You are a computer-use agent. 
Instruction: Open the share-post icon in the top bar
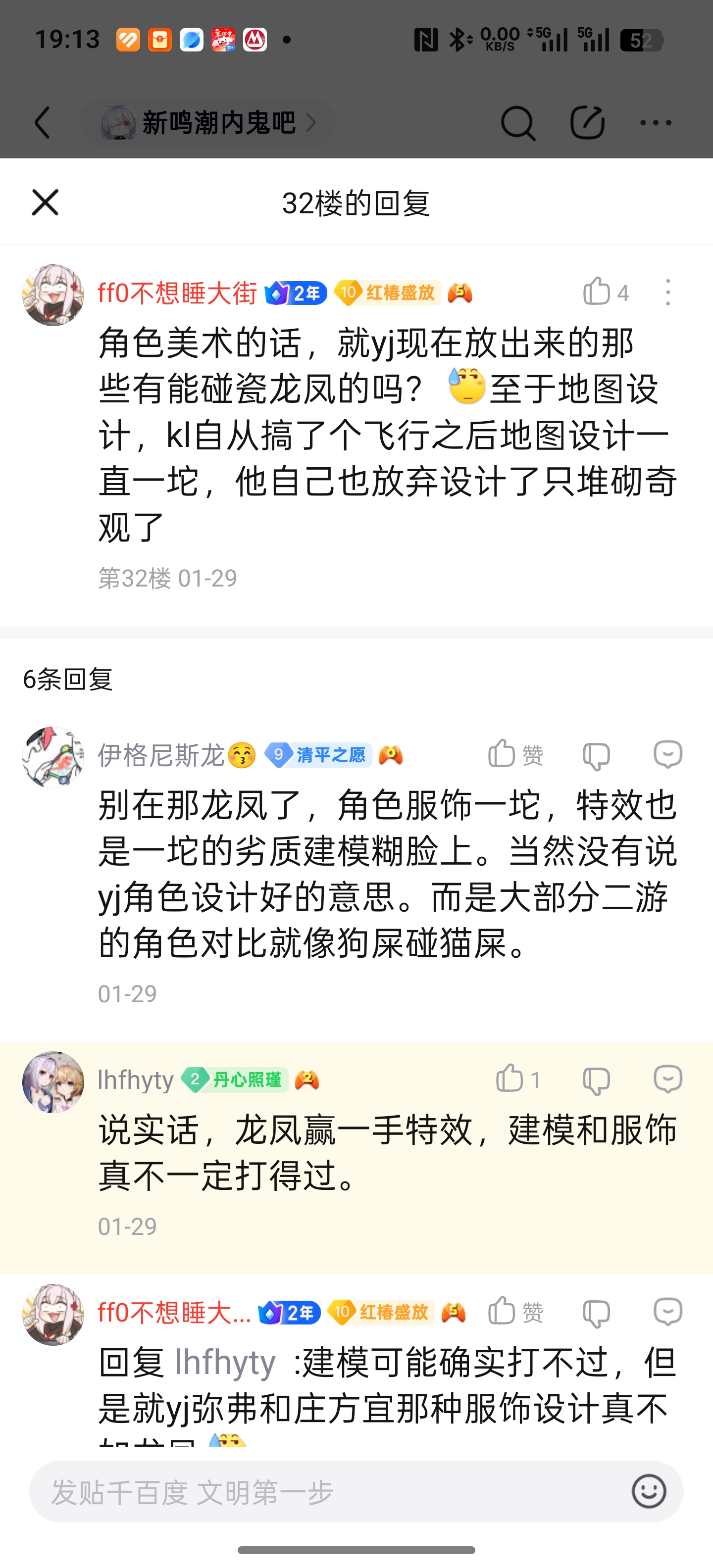[x=587, y=123]
